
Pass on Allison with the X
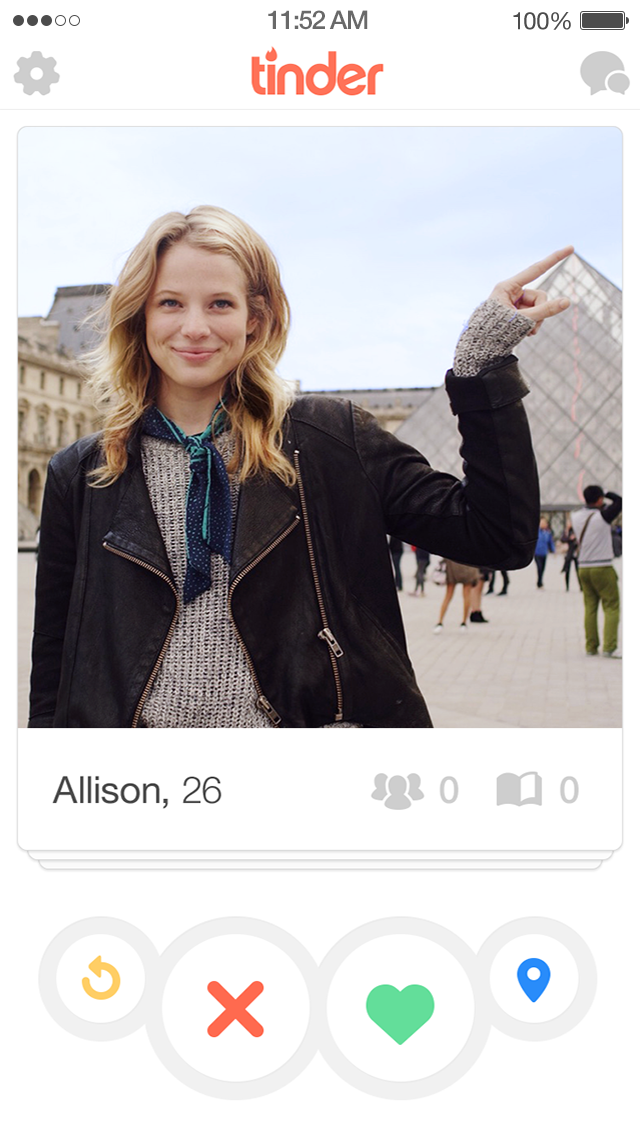click(236, 1008)
